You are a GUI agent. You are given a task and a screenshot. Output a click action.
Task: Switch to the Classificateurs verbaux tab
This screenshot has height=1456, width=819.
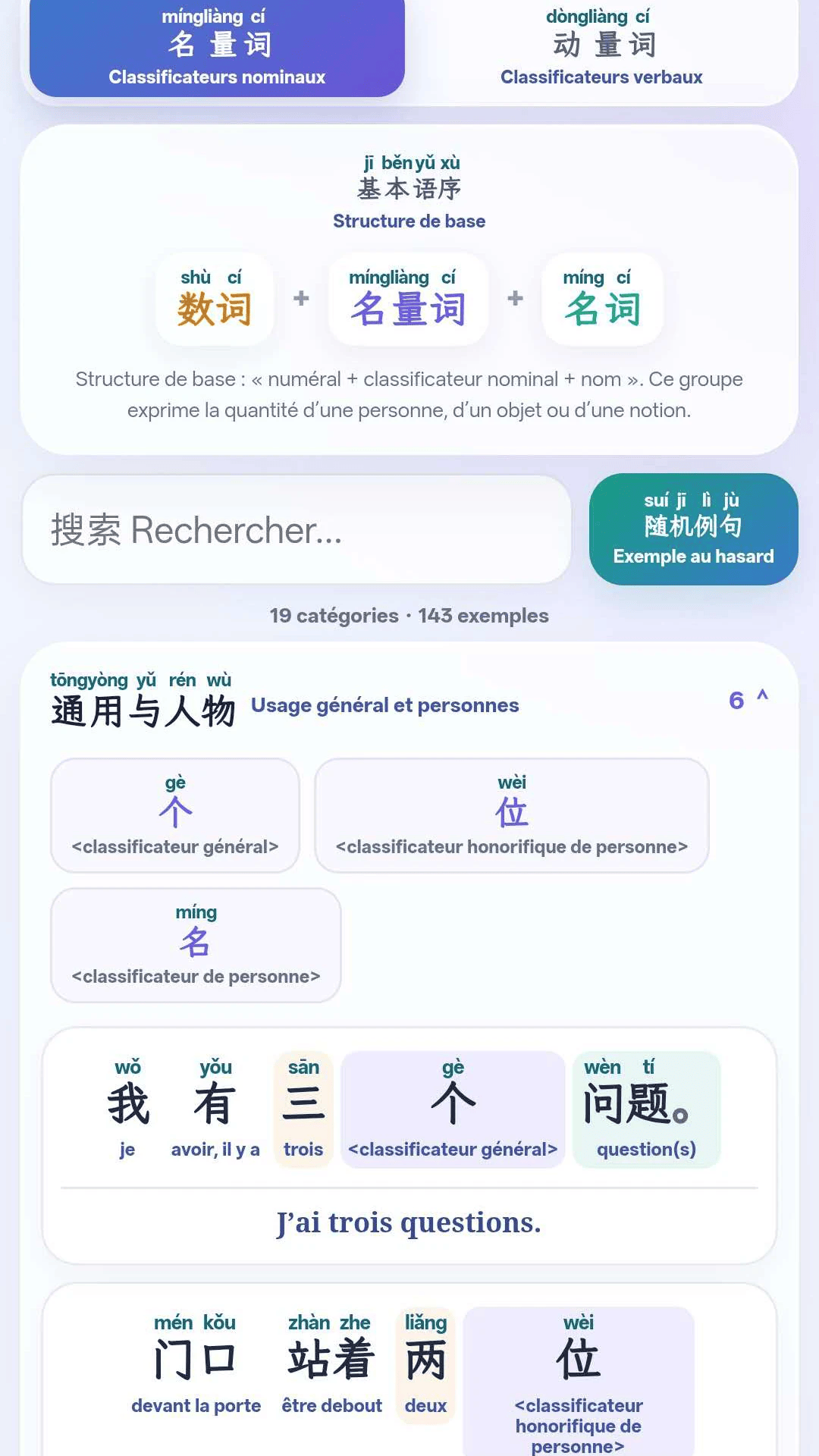pos(601,47)
